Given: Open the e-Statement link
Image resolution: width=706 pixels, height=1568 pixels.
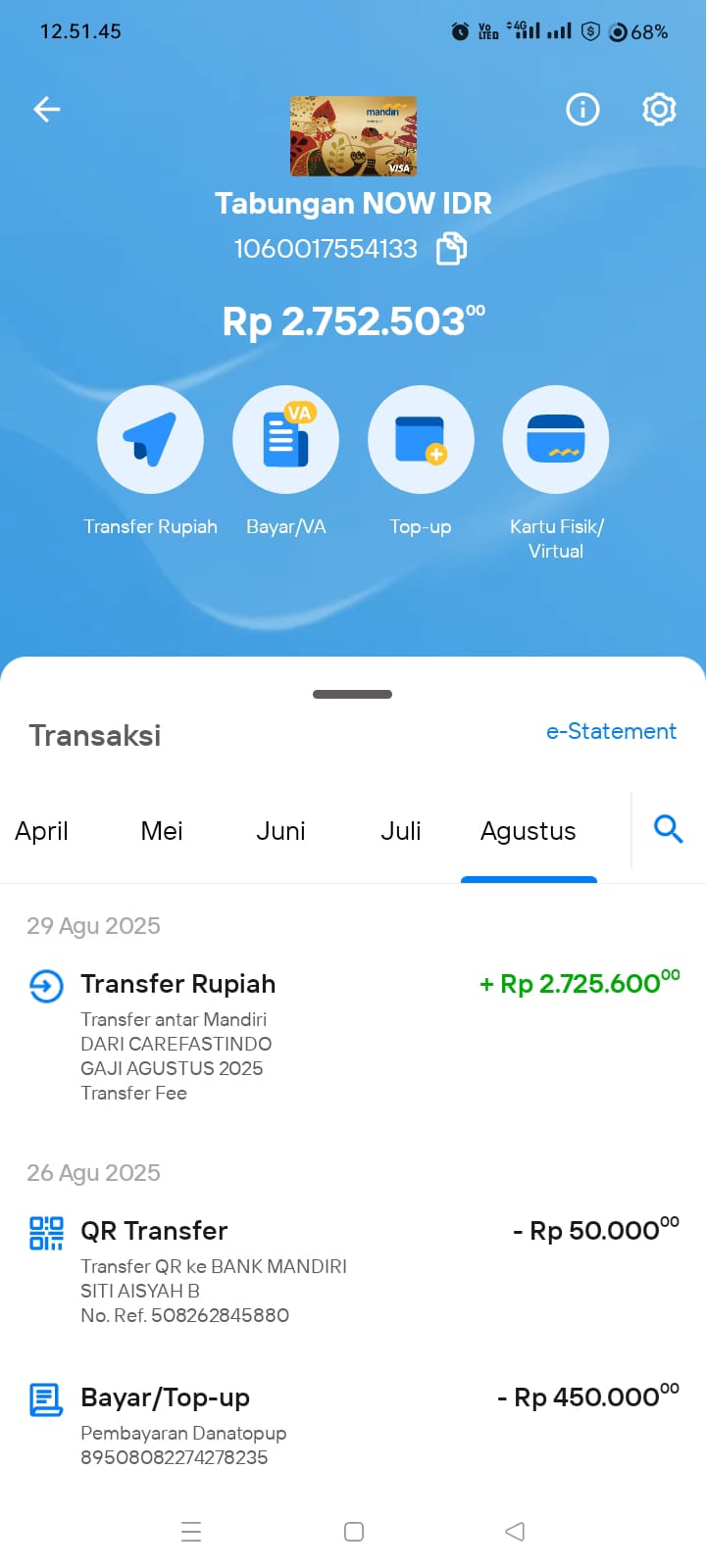Looking at the screenshot, I should tap(611, 731).
